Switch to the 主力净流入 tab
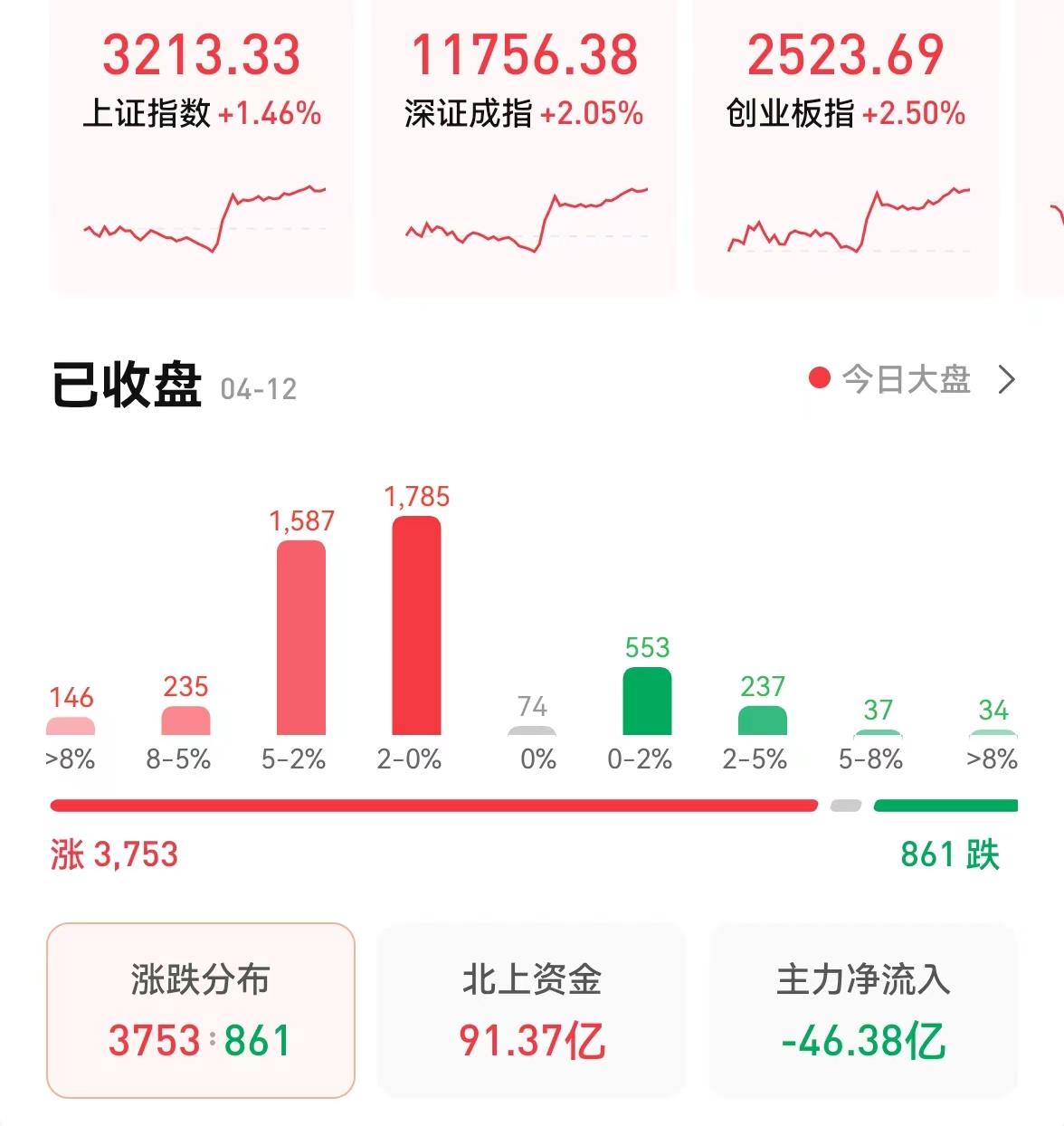This screenshot has height=1126, width=1064. tap(863, 1009)
